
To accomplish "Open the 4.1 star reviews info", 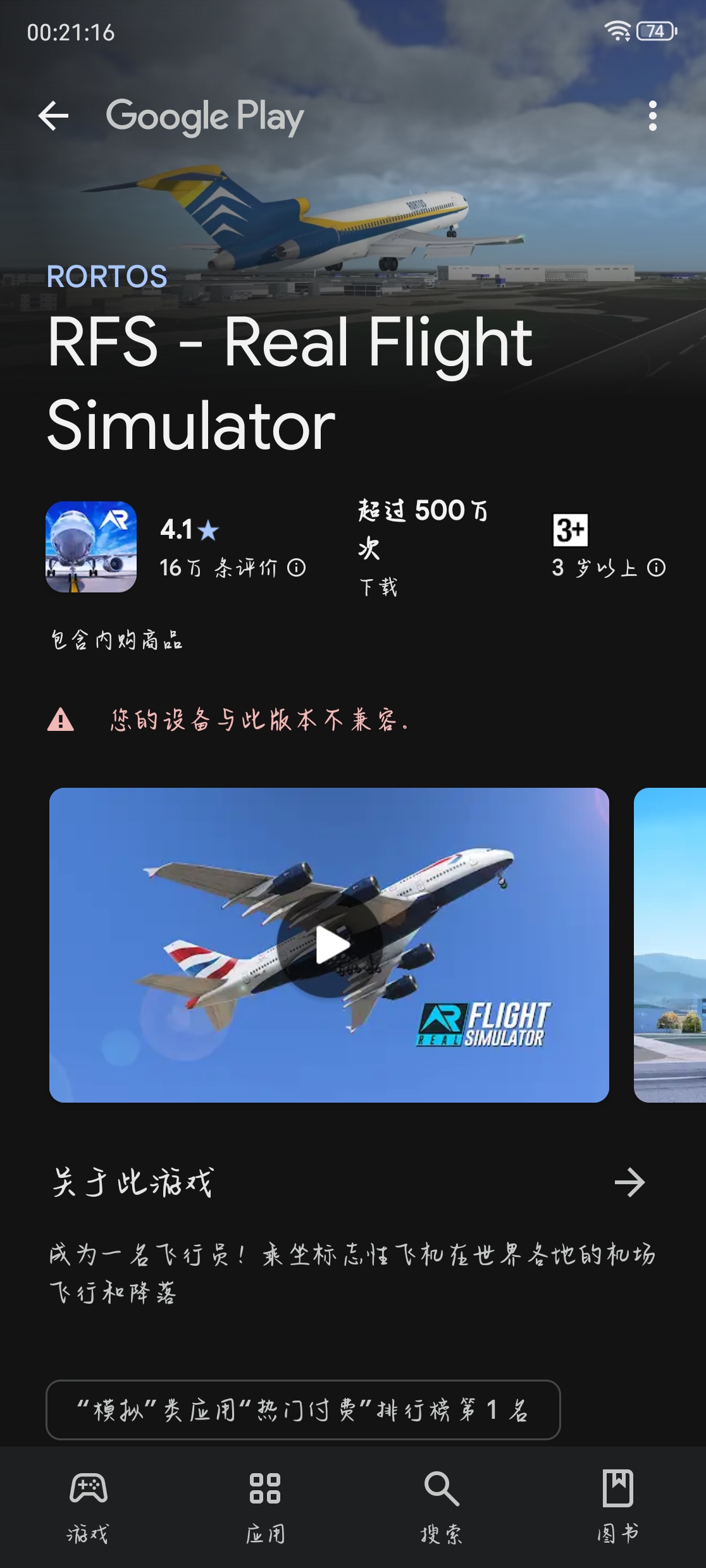I will point(296,568).
